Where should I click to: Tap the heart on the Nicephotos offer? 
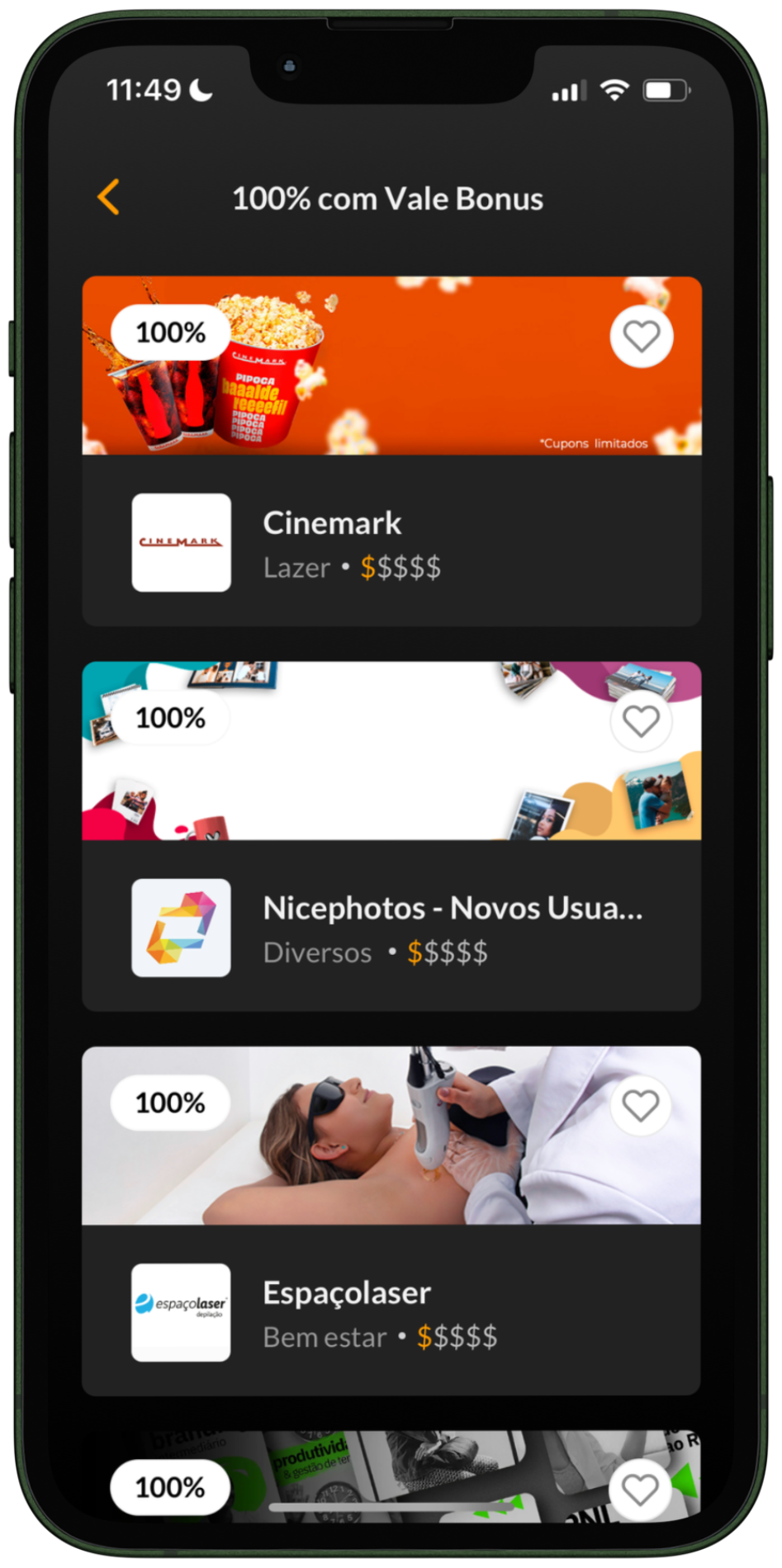pyautogui.click(x=641, y=721)
